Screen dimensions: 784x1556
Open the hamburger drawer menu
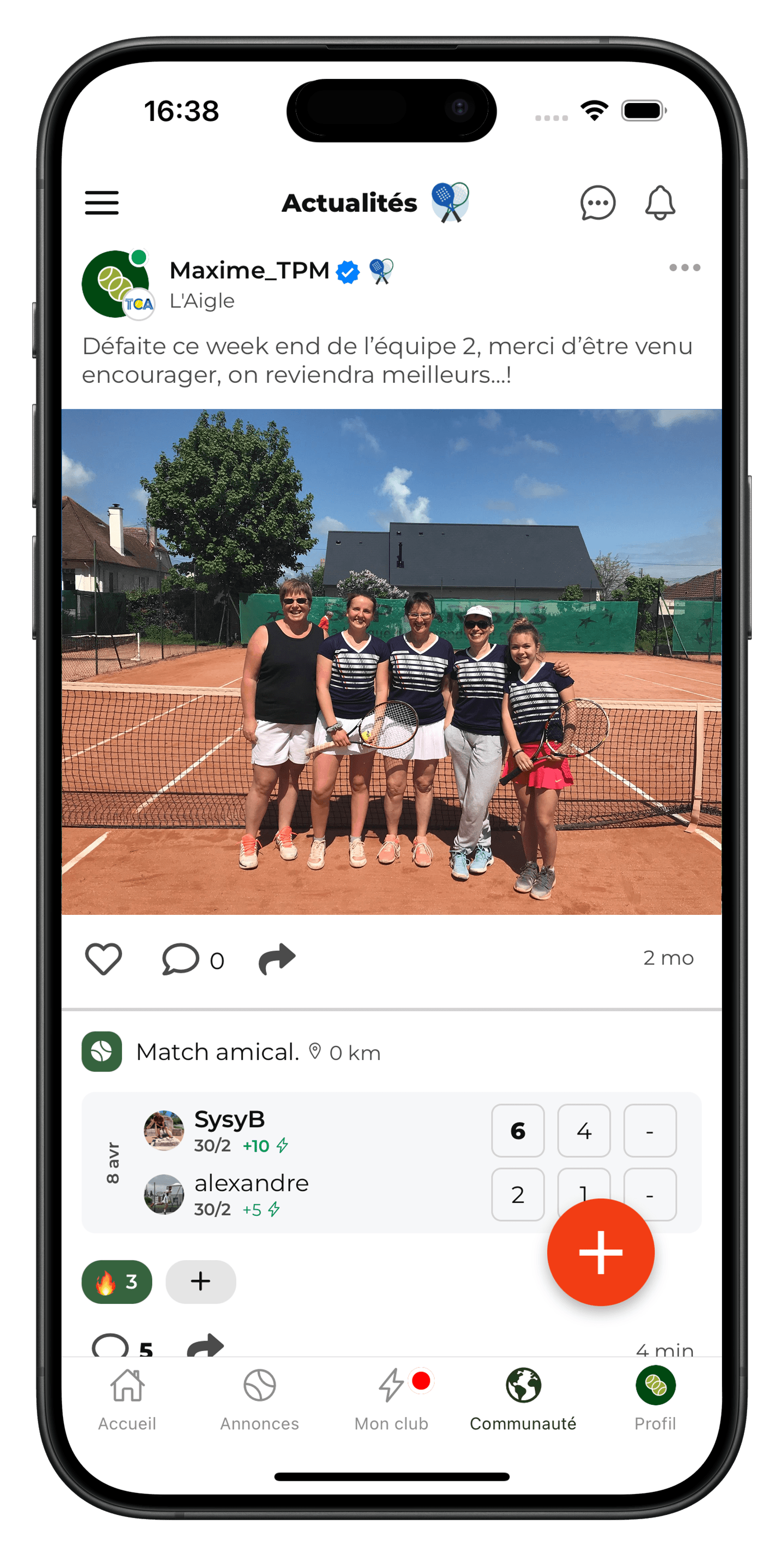click(x=101, y=202)
